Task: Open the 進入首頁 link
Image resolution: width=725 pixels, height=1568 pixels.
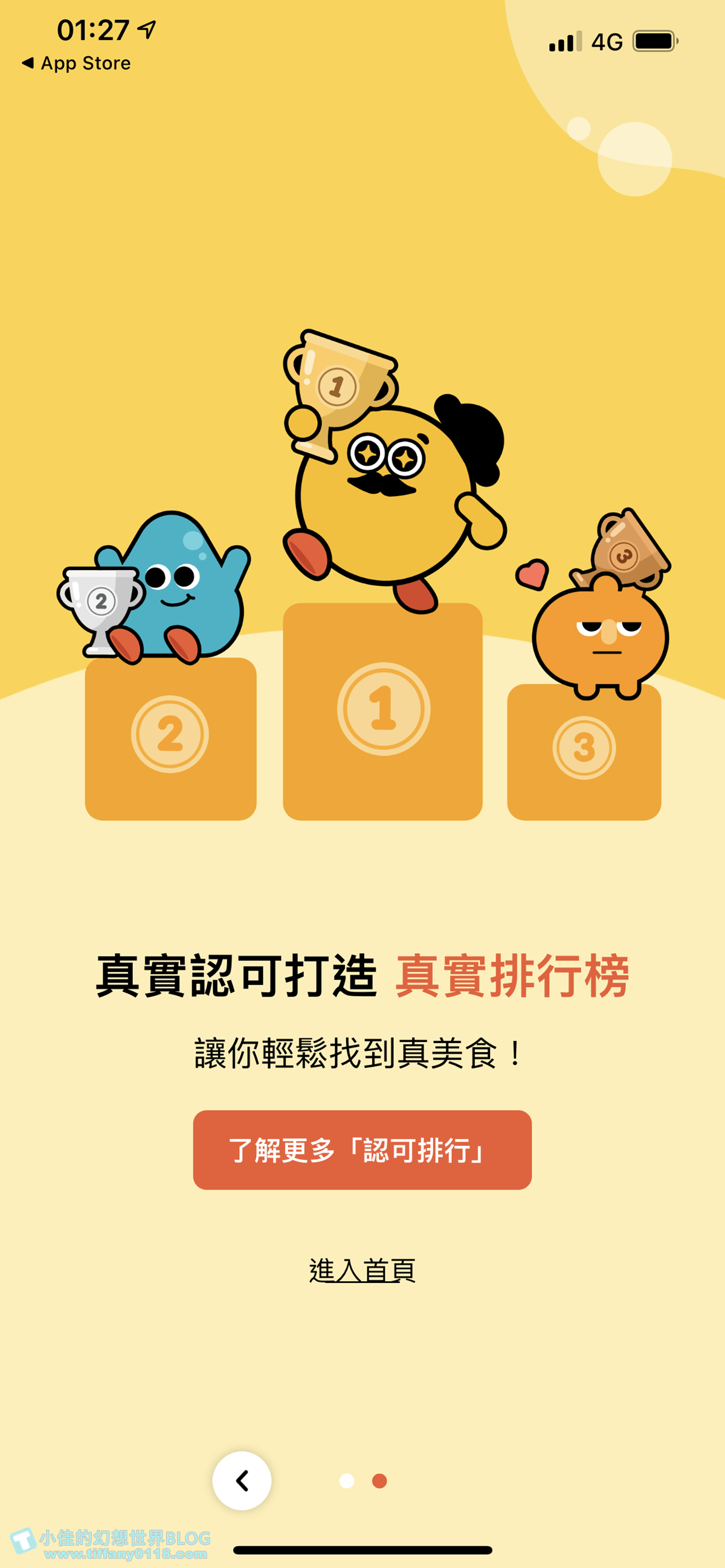Action: pos(362,1271)
